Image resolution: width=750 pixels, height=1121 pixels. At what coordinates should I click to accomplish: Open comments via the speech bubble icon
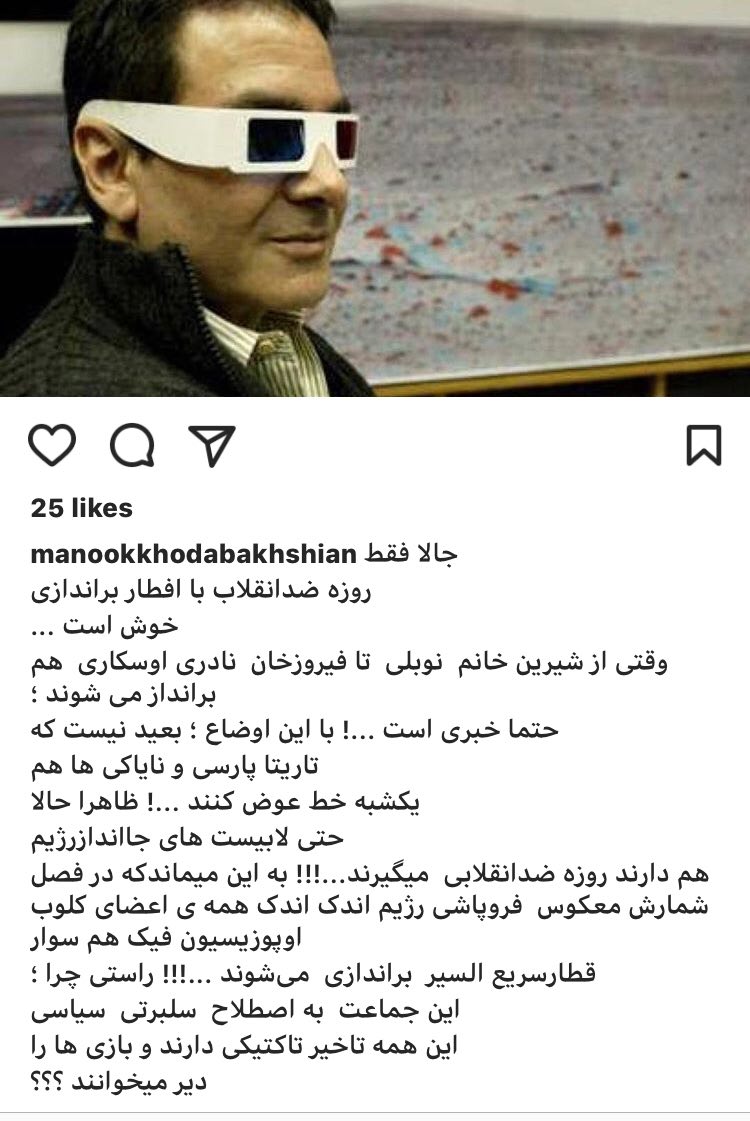click(x=132, y=446)
